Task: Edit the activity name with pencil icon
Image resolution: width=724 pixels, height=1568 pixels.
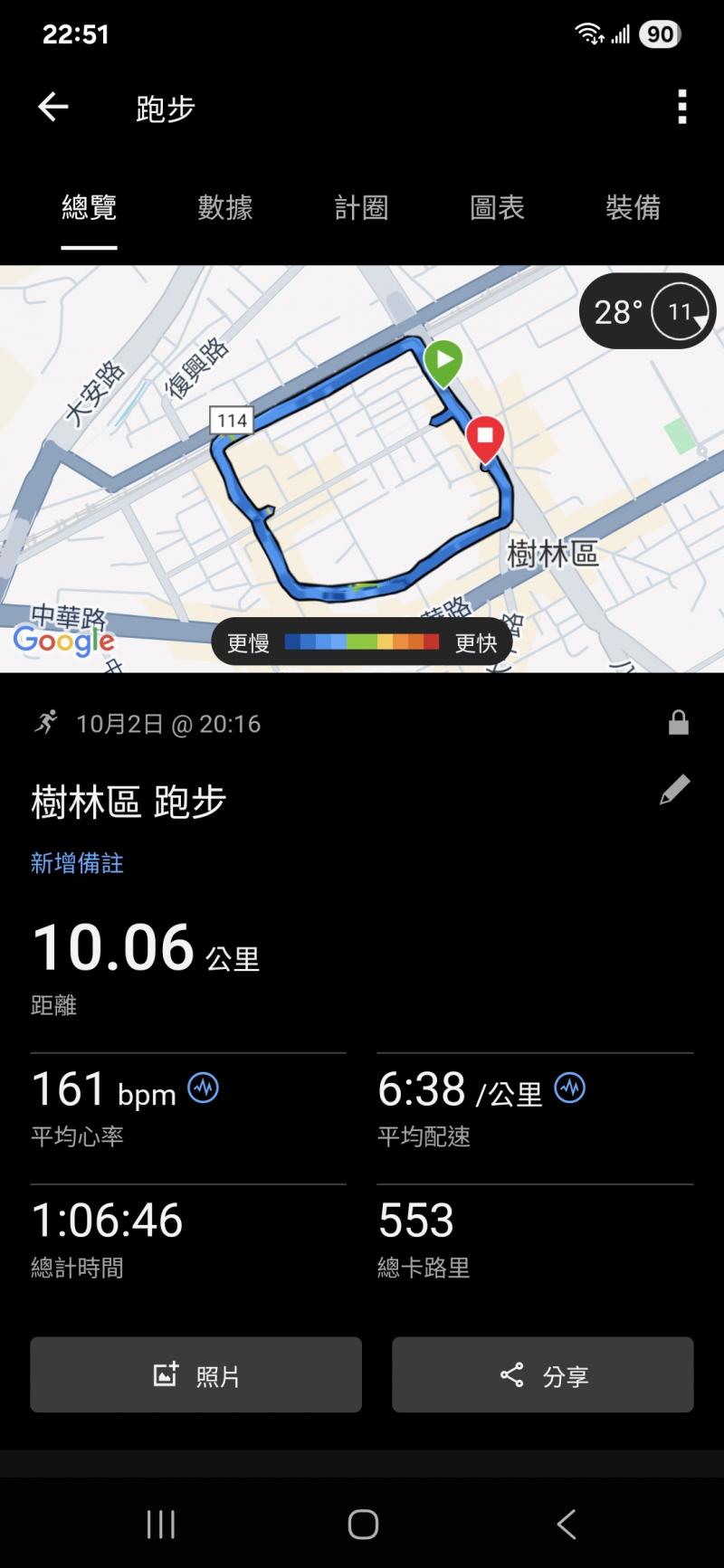Action: [x=674, y=790]
